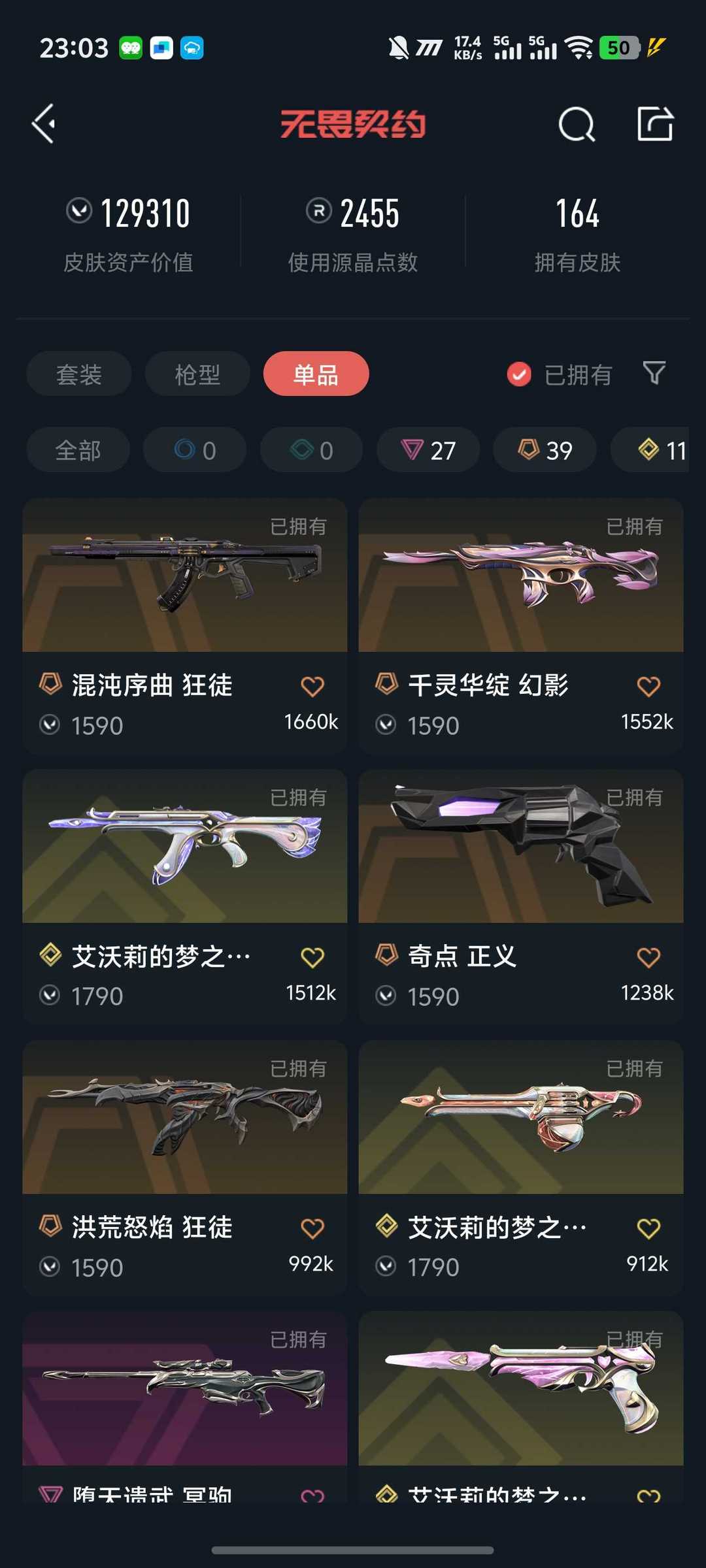The image size is (706, 1568).
Task: Uncheck the 已拥有 filter checkbox
Action: pos(519,374)
